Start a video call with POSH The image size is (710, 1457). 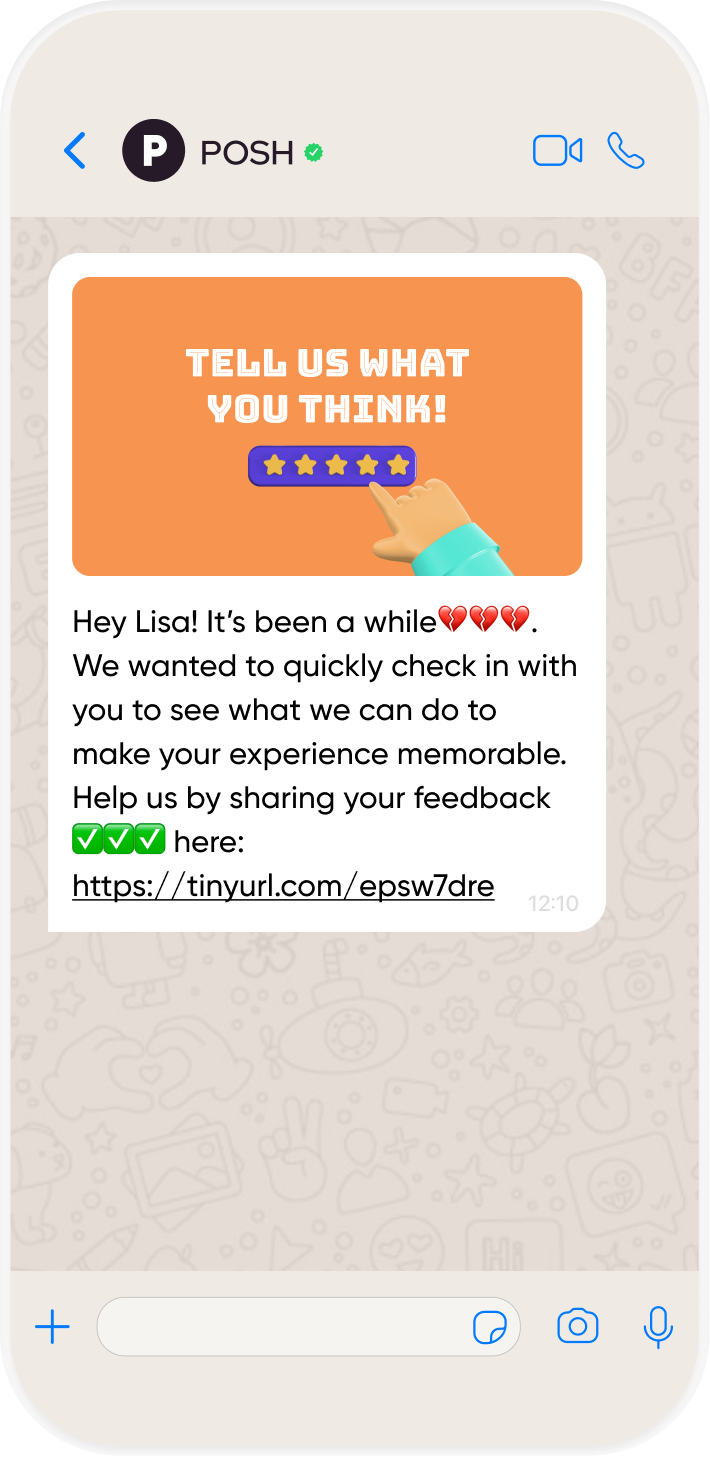point(557,151)
